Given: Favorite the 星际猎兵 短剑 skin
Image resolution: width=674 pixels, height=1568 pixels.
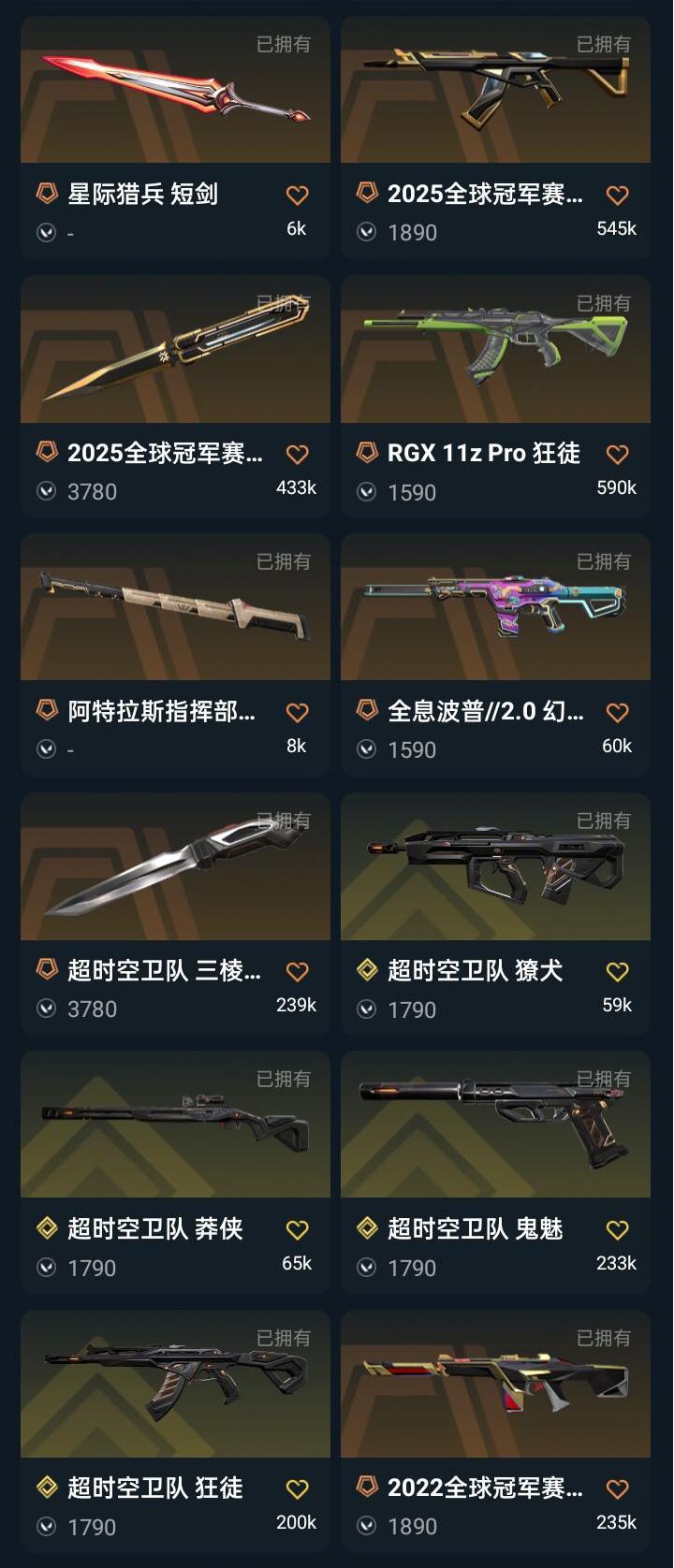Looking at the screenshot, I should pyautogui.click(x=297, y=196).
